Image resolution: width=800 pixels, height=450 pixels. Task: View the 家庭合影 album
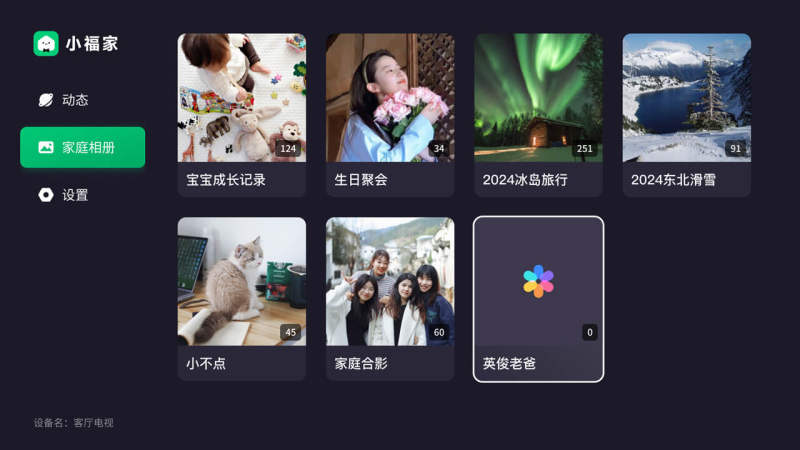(390, 298)
